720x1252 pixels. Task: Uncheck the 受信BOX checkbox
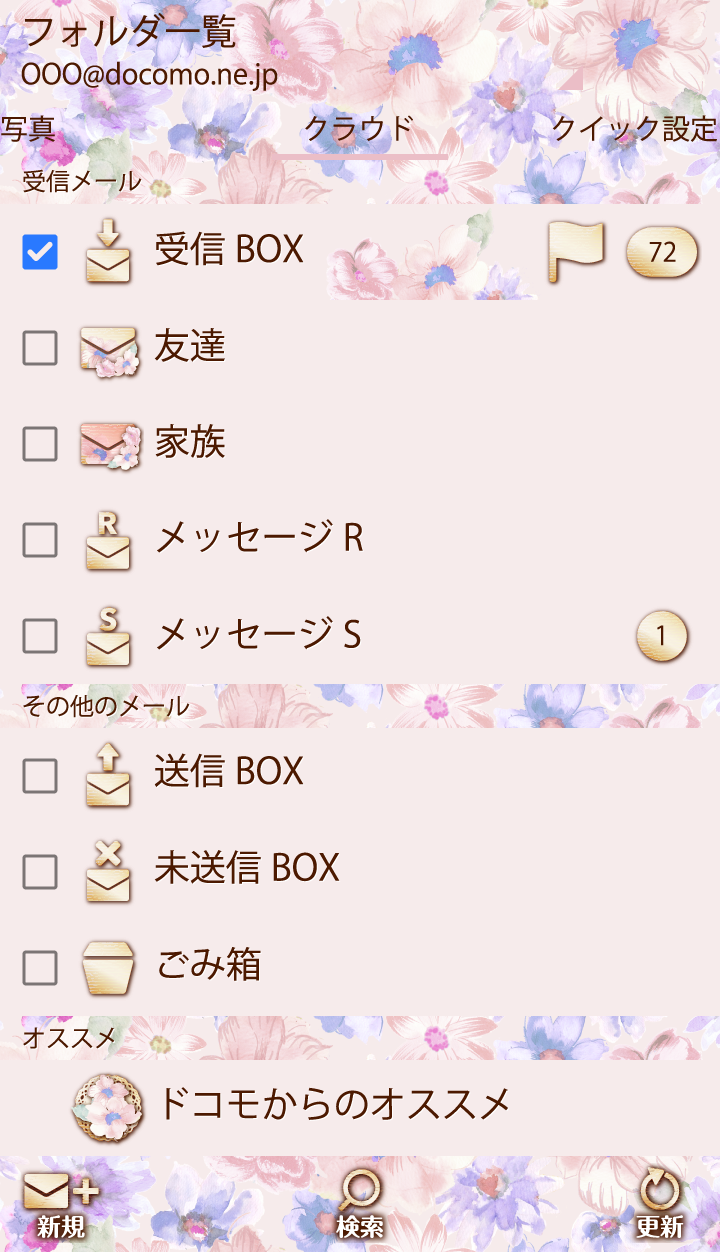point(40,251)
